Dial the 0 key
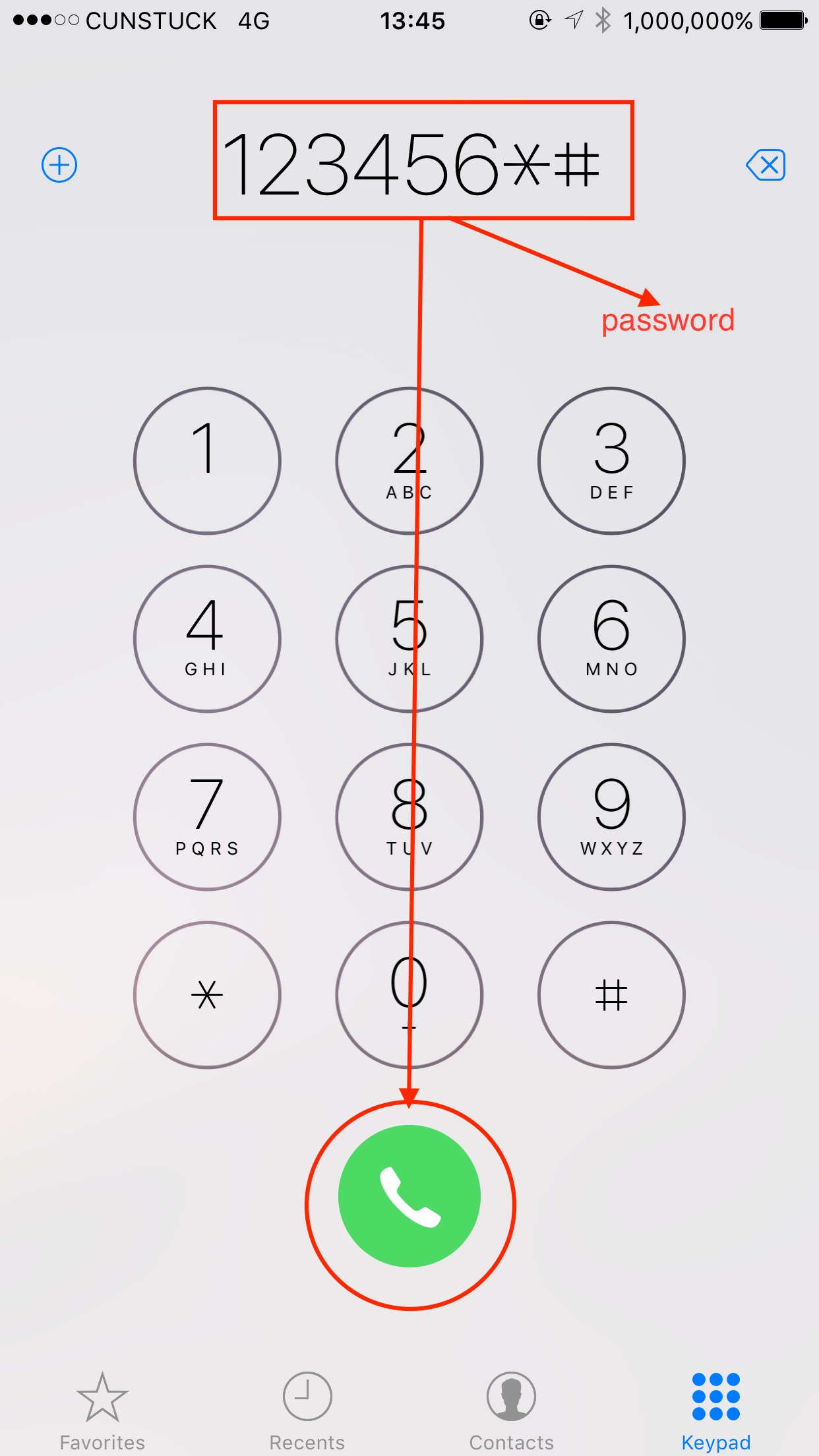This screenshot has width=819, height=1456. point(409,994)
